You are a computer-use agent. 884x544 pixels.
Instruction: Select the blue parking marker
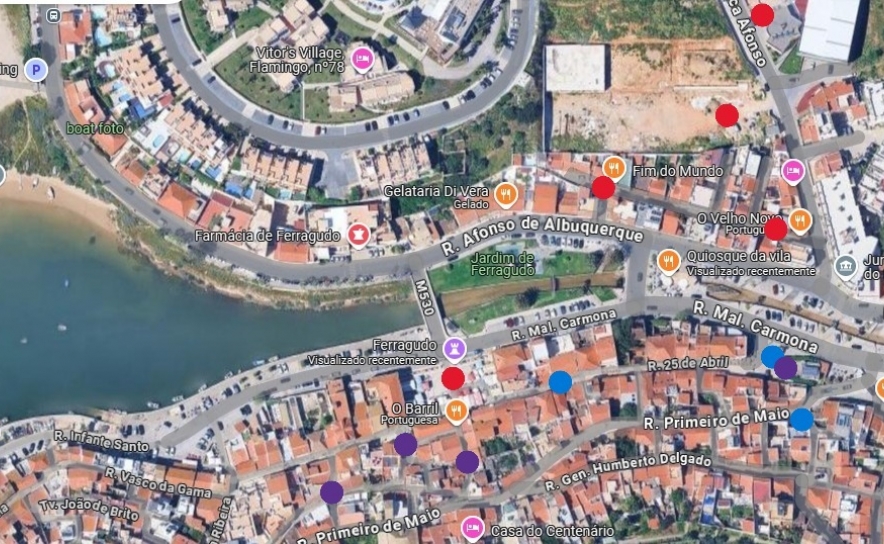tap(36, 69)
